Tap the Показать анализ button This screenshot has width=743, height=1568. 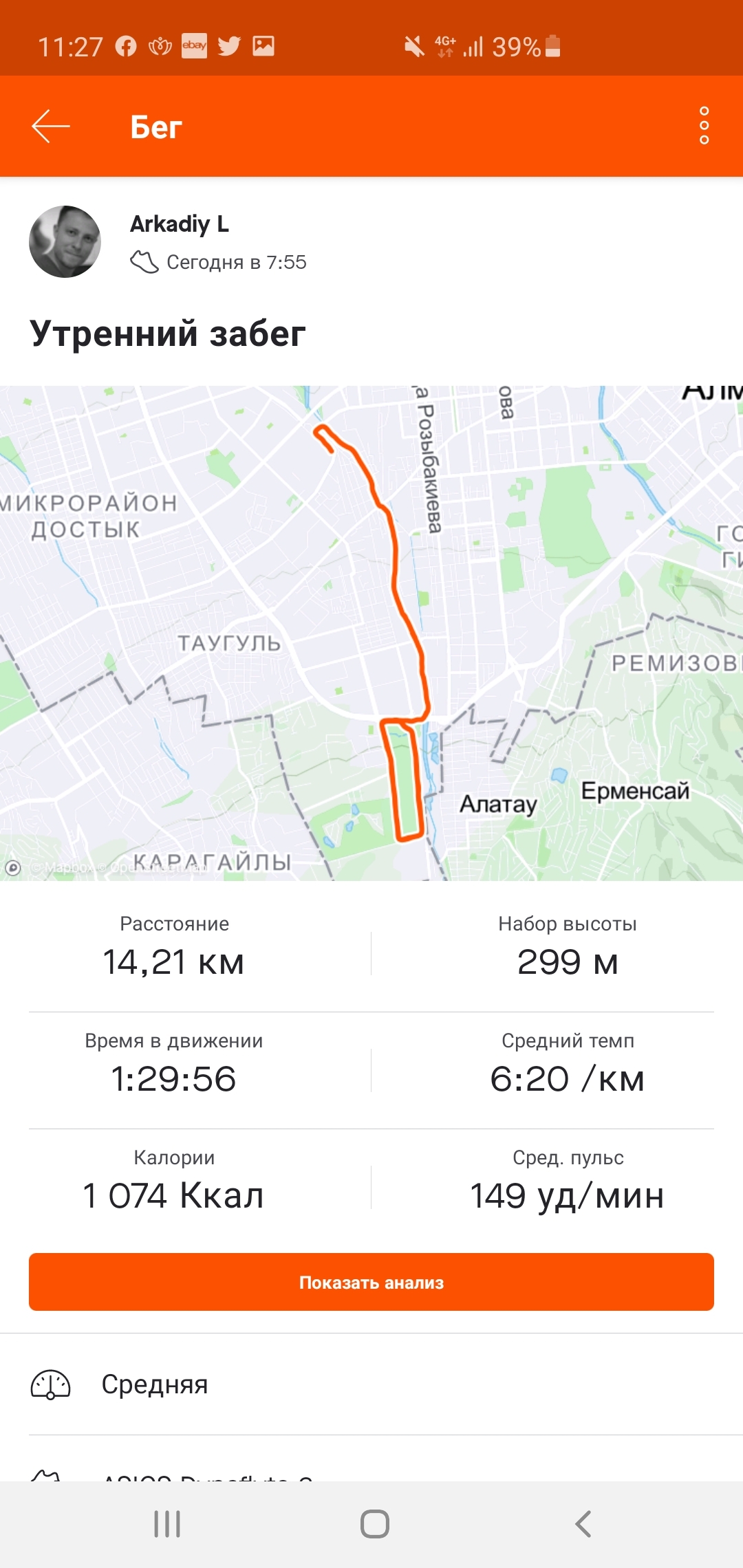(371, 1282)
